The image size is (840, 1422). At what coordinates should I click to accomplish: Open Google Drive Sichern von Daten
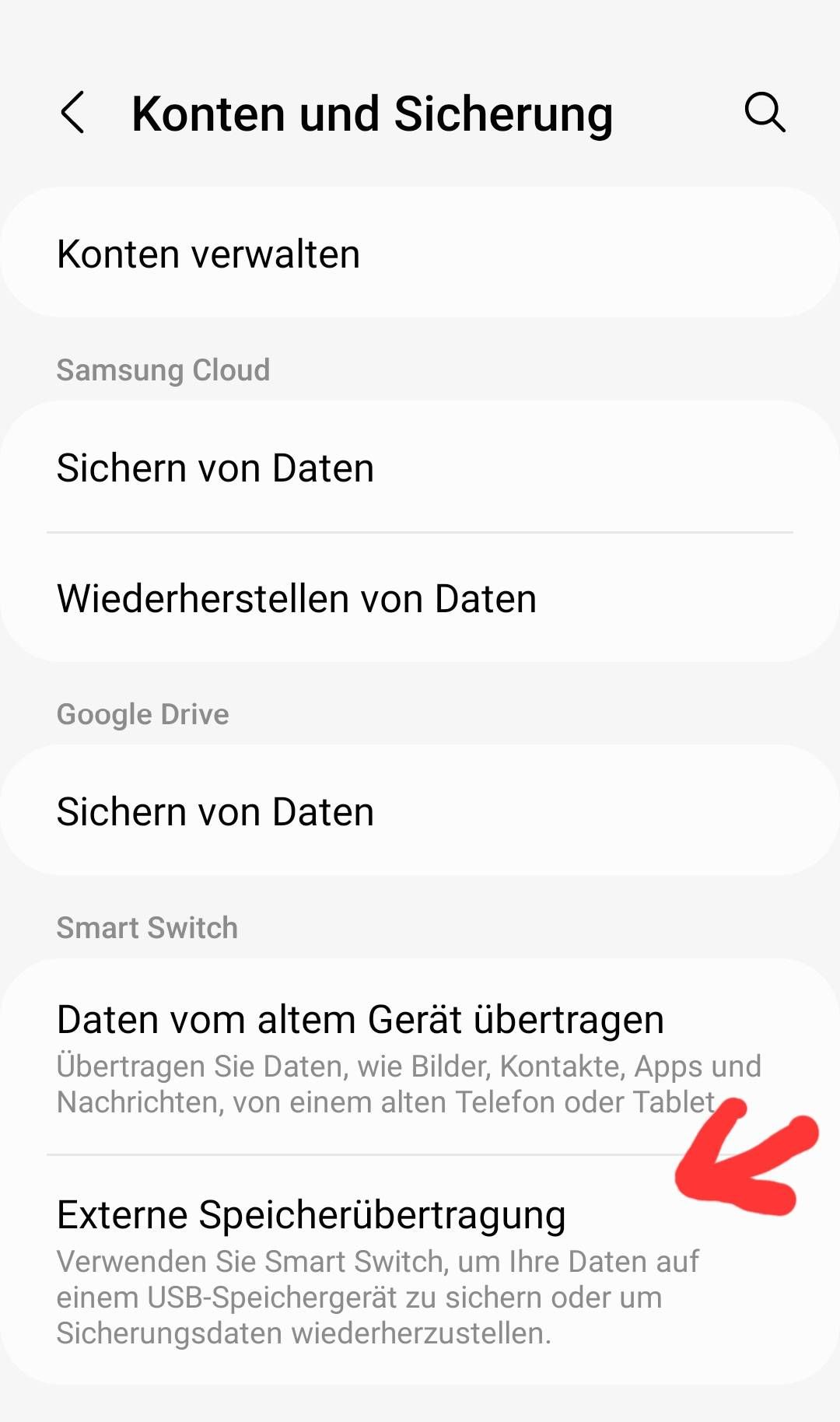tap(420, 811)
